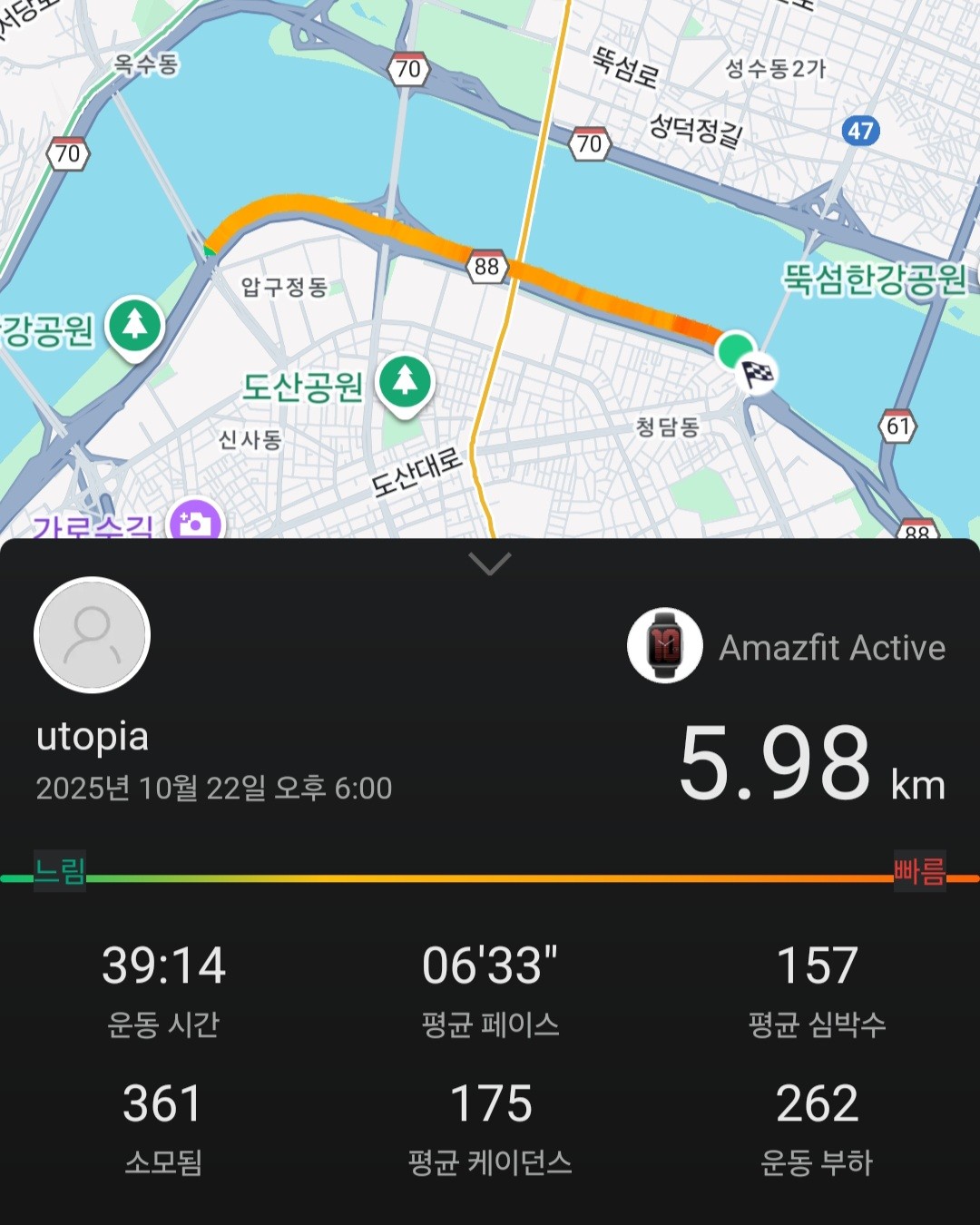Tap the pace gradient bar between 느림 and 빠름
The height and width of the screenshot is (1225, 980).
click(490, 877)
